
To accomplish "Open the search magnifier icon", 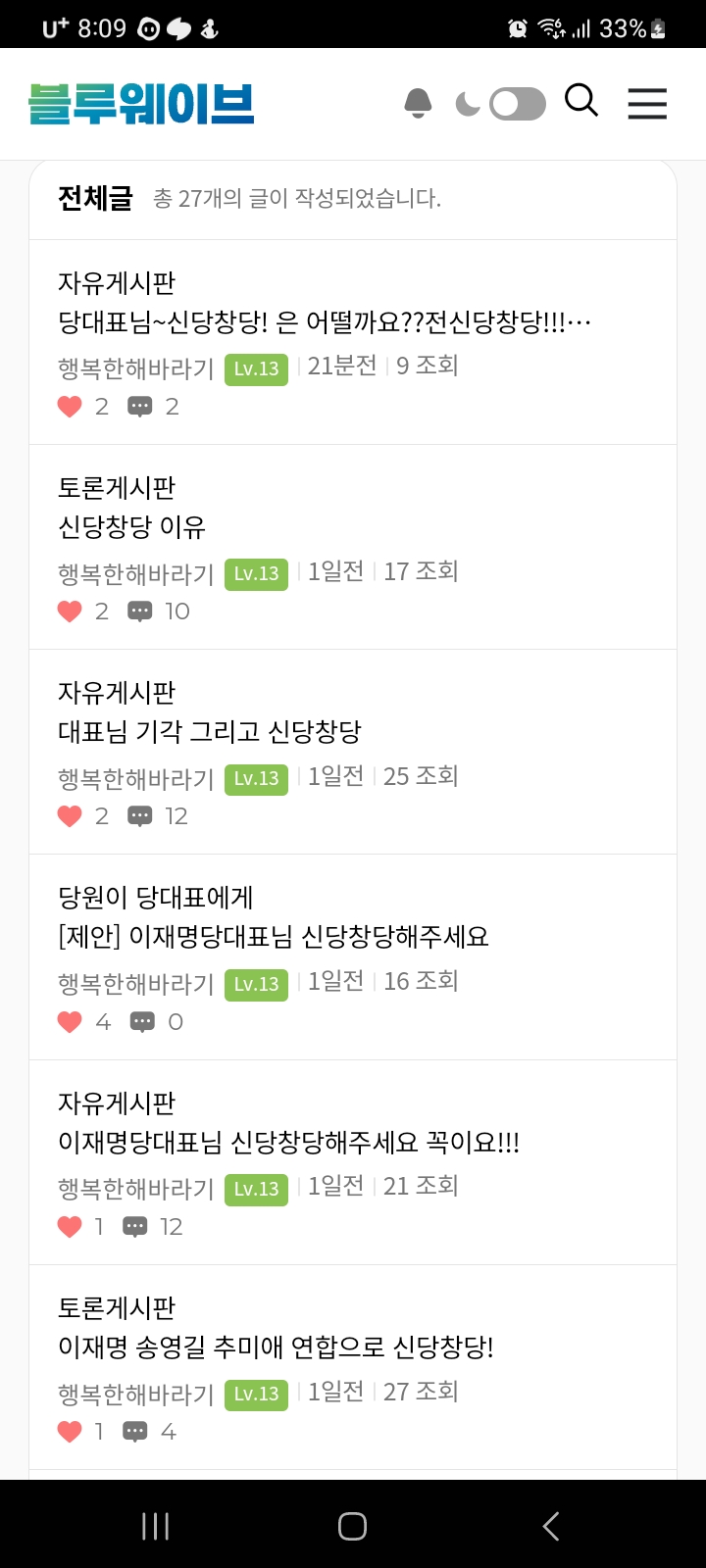I will pyautogui.click(x=581, y=100).
